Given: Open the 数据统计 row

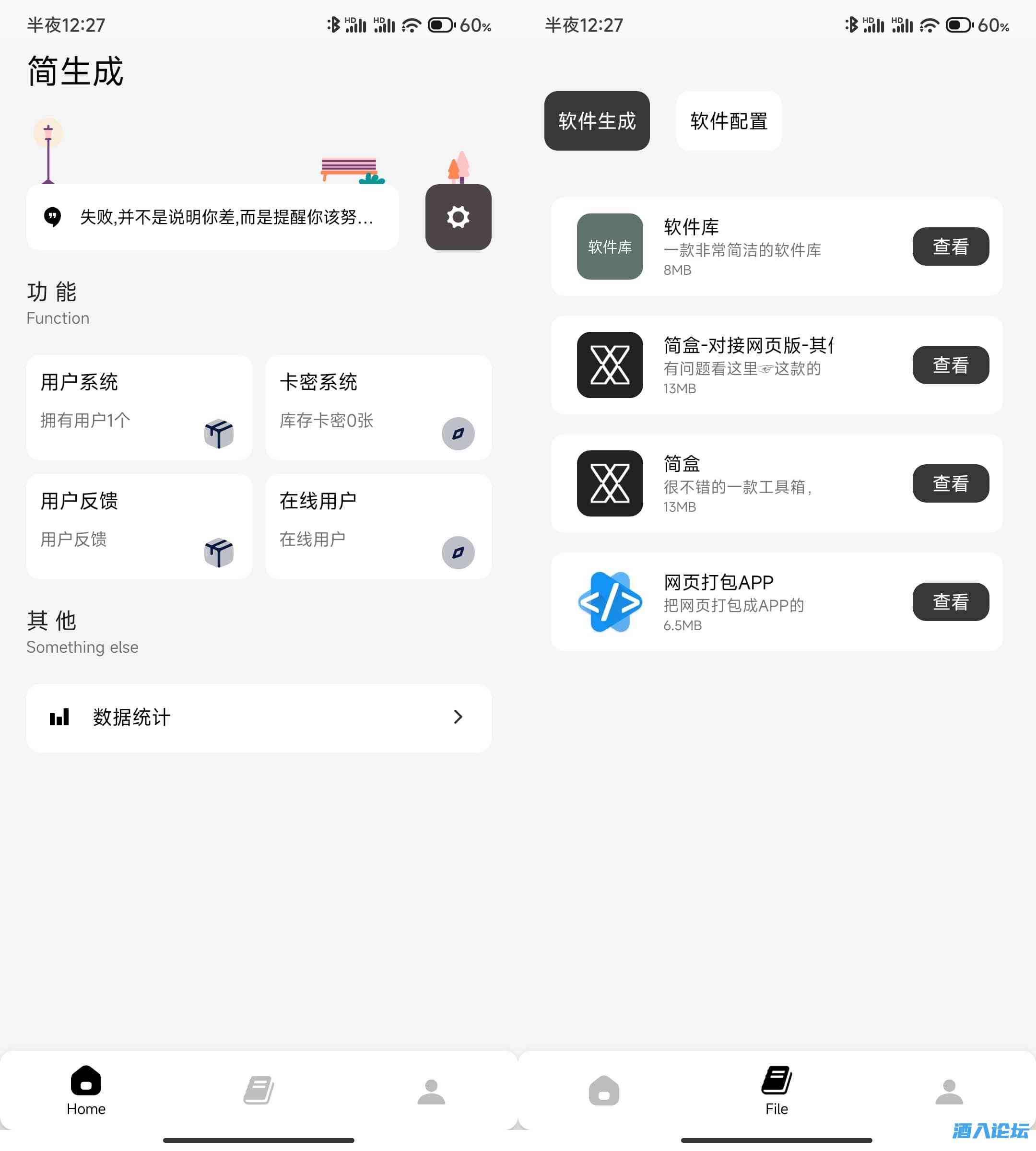Looking at the screenshot, I should 259,717.
